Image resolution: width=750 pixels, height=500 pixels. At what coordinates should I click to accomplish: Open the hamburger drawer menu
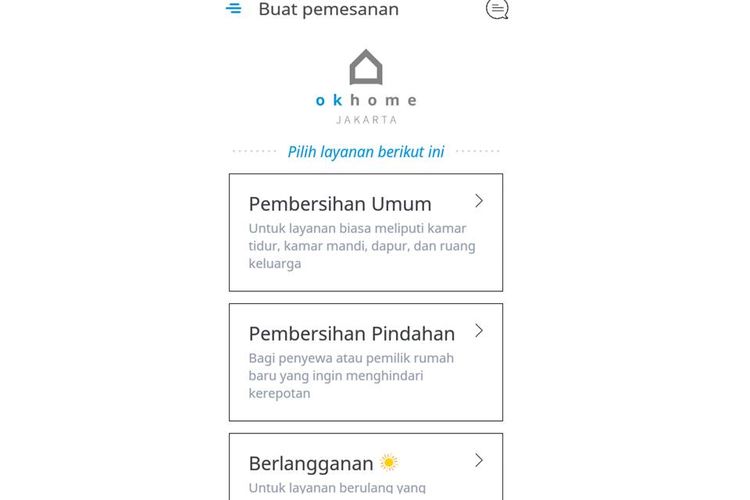click(233, 9)
